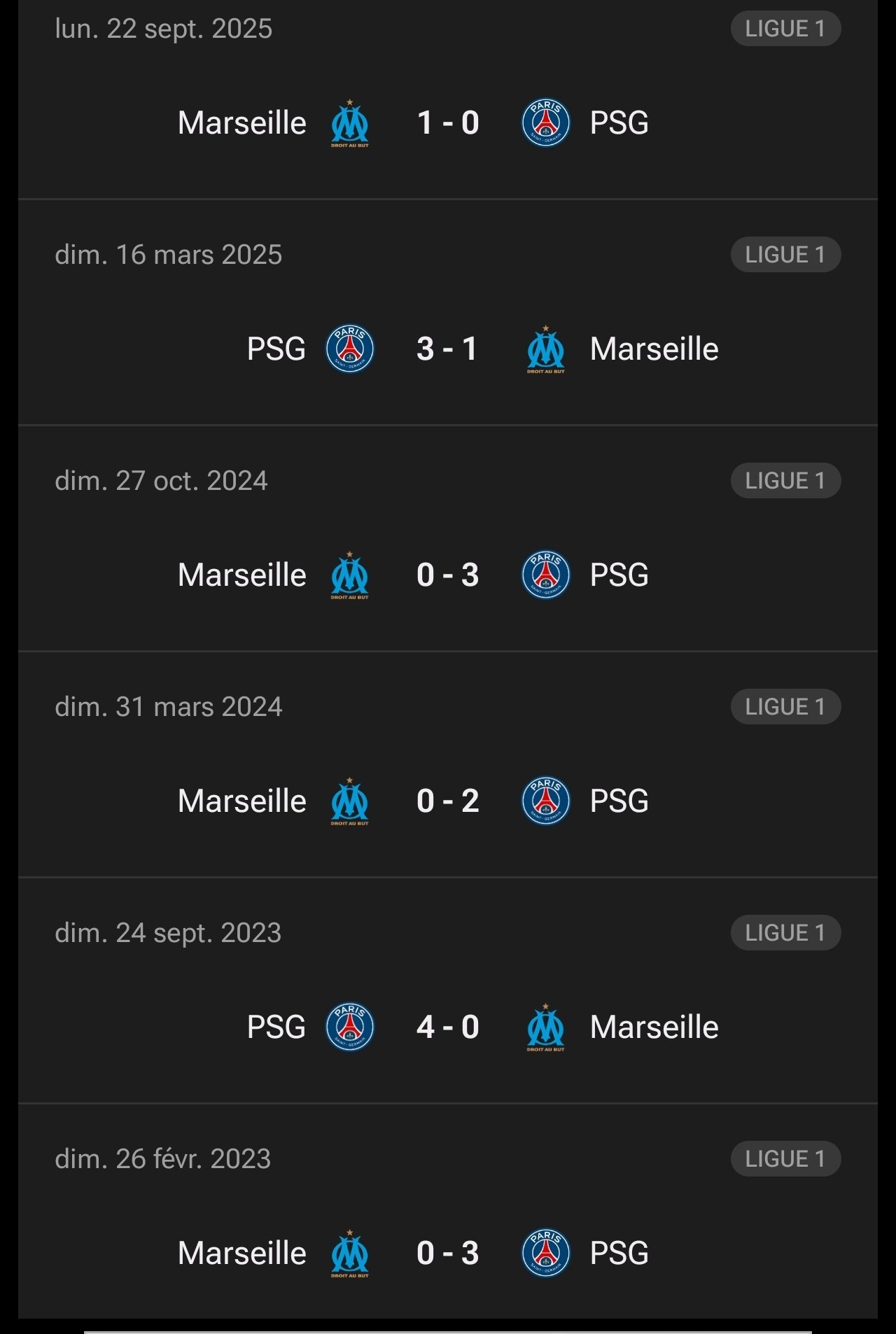The height and width of the screenshot is (1334, 896).
Task: Open the 22 sept. 2025 Marseille 1-0 PSG match
Action: coord(448,123)
